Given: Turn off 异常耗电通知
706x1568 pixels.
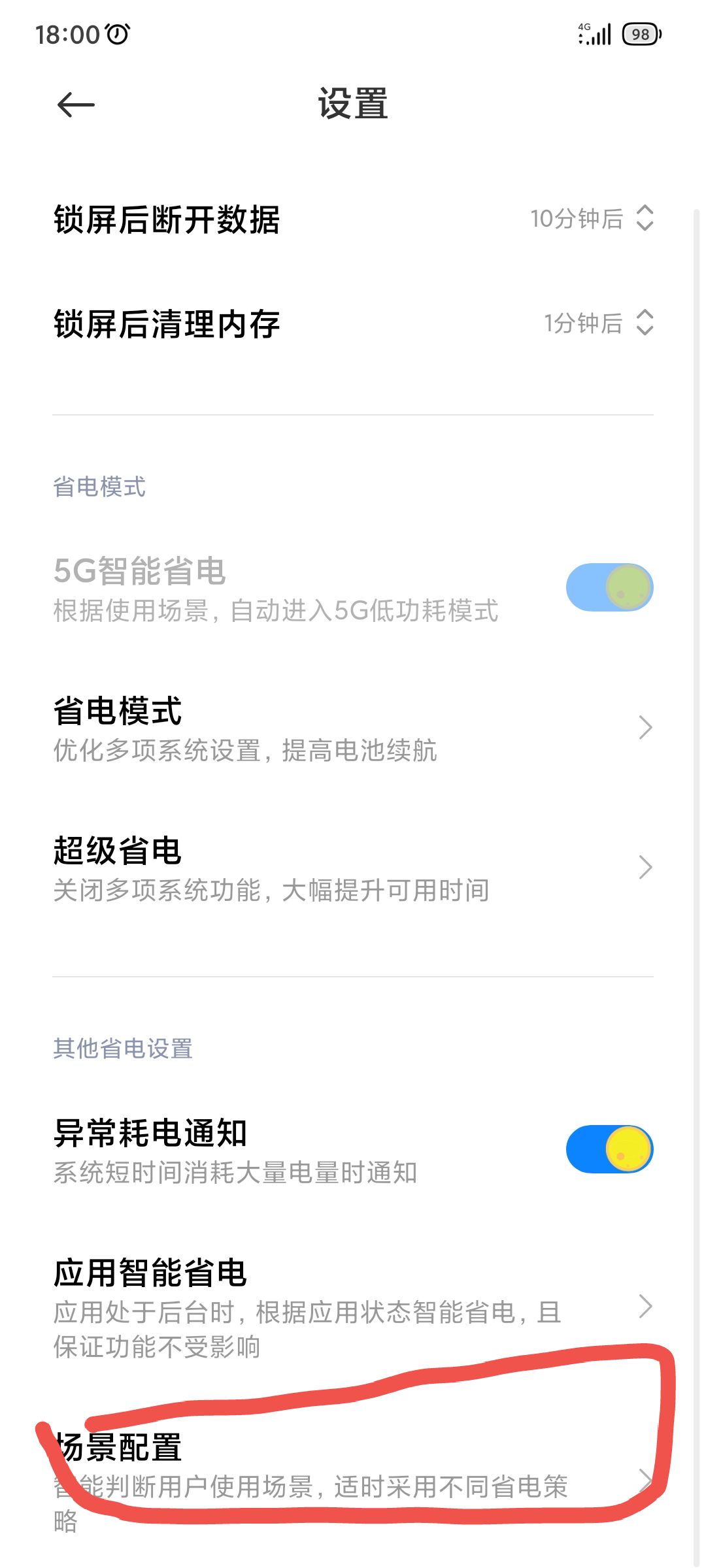Looking at the screenshot, I should coord(609,1149).
